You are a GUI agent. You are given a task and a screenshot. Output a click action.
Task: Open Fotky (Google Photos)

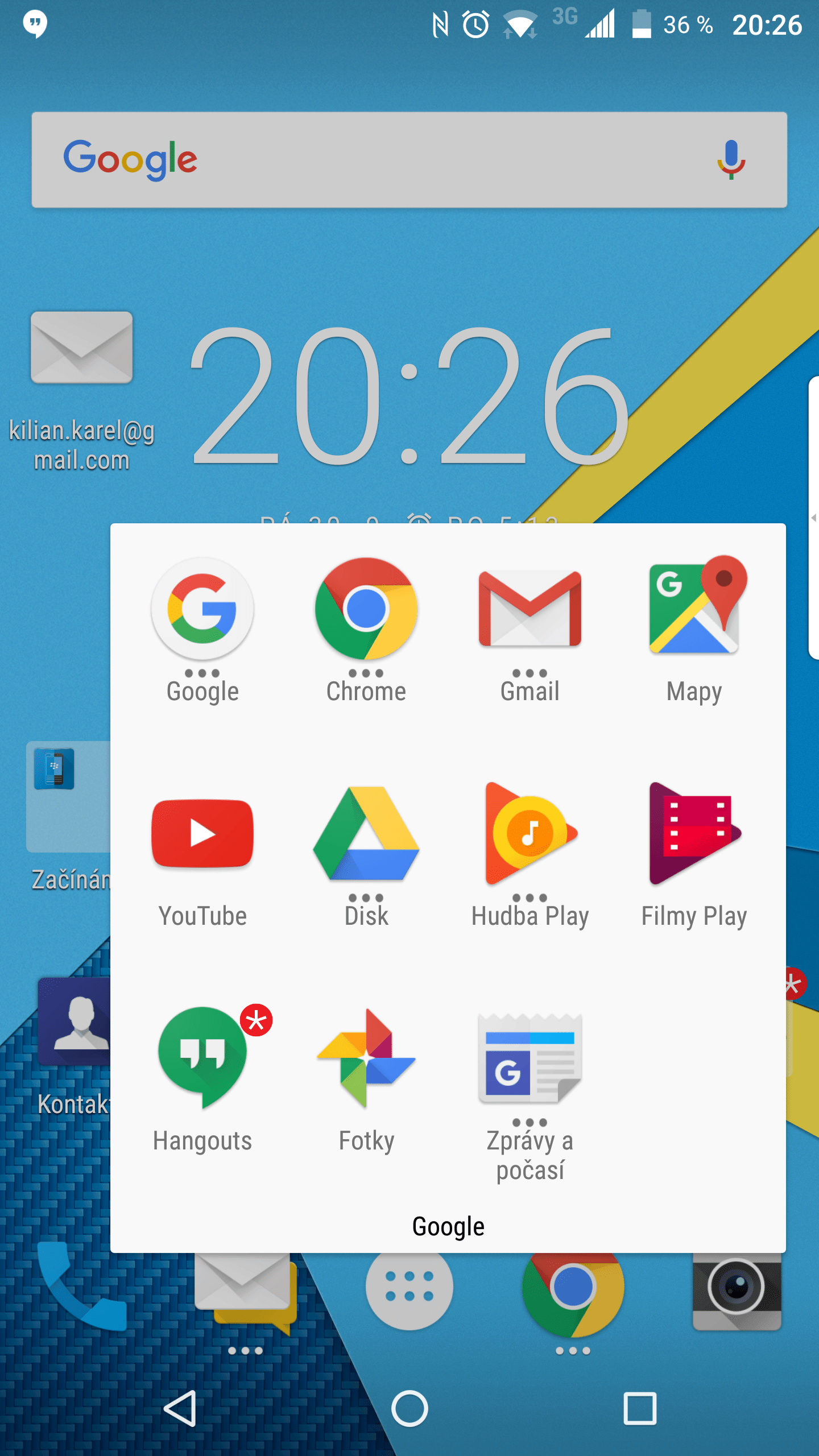366,1079
